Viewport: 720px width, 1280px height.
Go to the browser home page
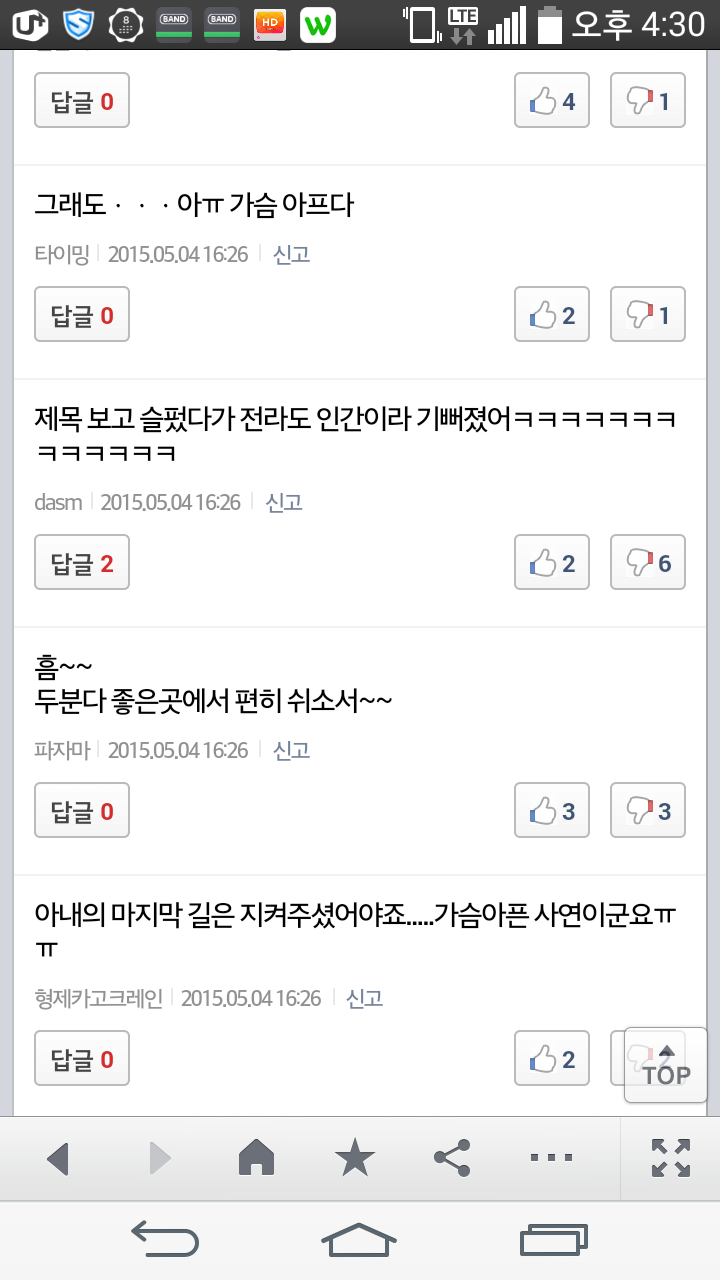pyautogui.click(x=257, y=1159)
